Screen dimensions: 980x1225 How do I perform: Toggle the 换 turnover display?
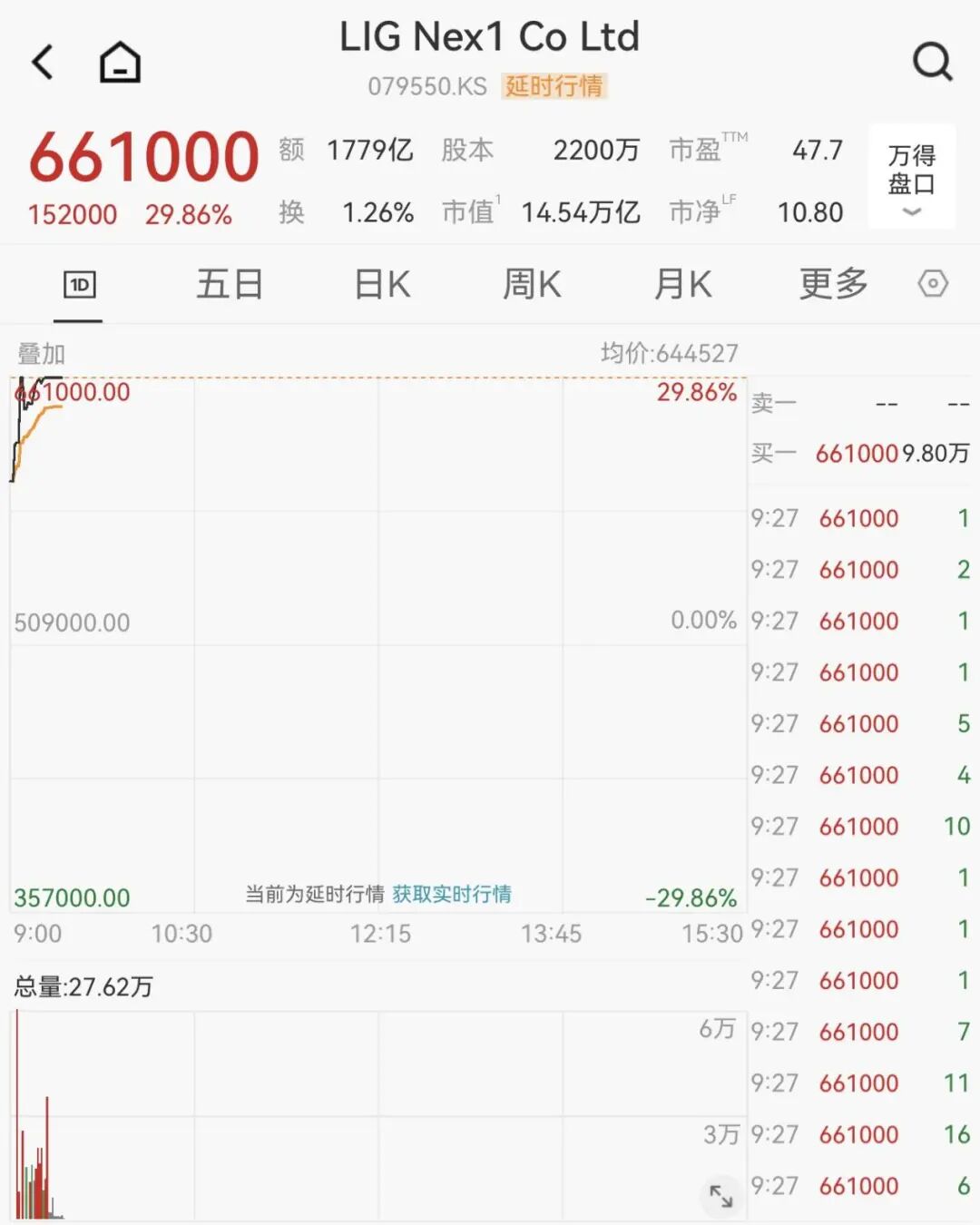click(x=290, y=211)
